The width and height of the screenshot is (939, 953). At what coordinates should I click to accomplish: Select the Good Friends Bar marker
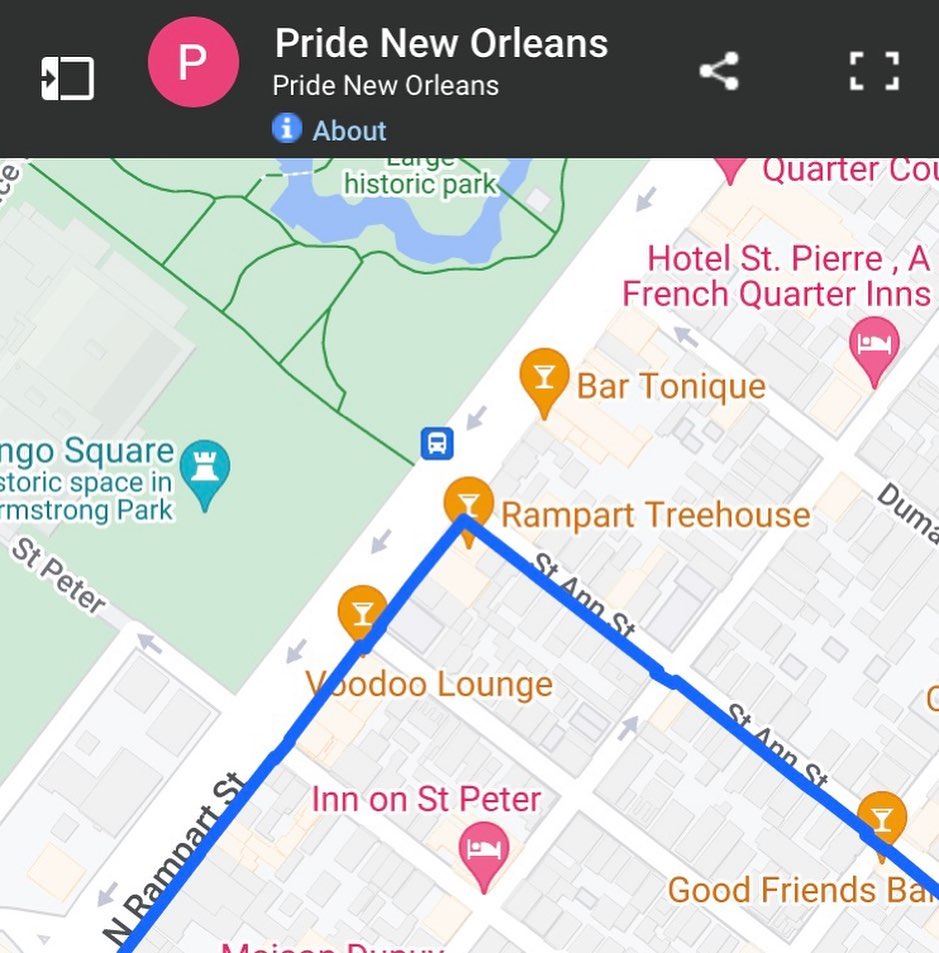881,819
